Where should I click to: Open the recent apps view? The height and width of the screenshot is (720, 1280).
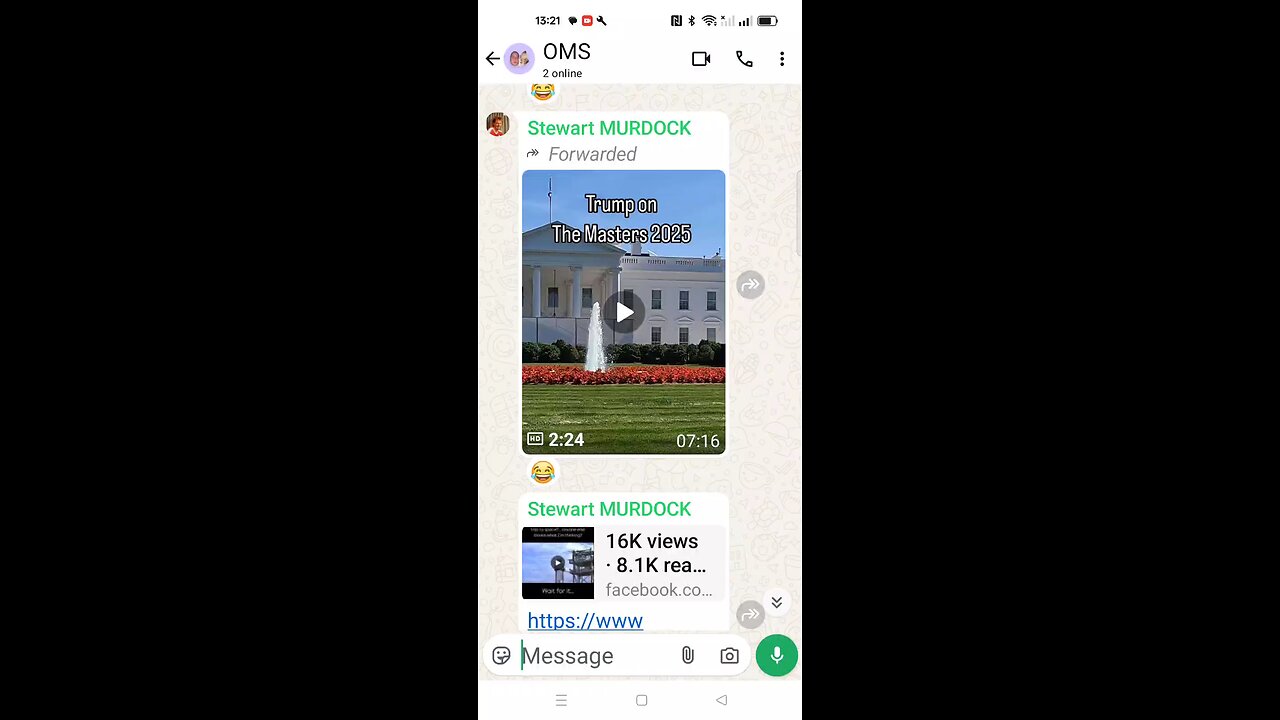pos(561,700)
